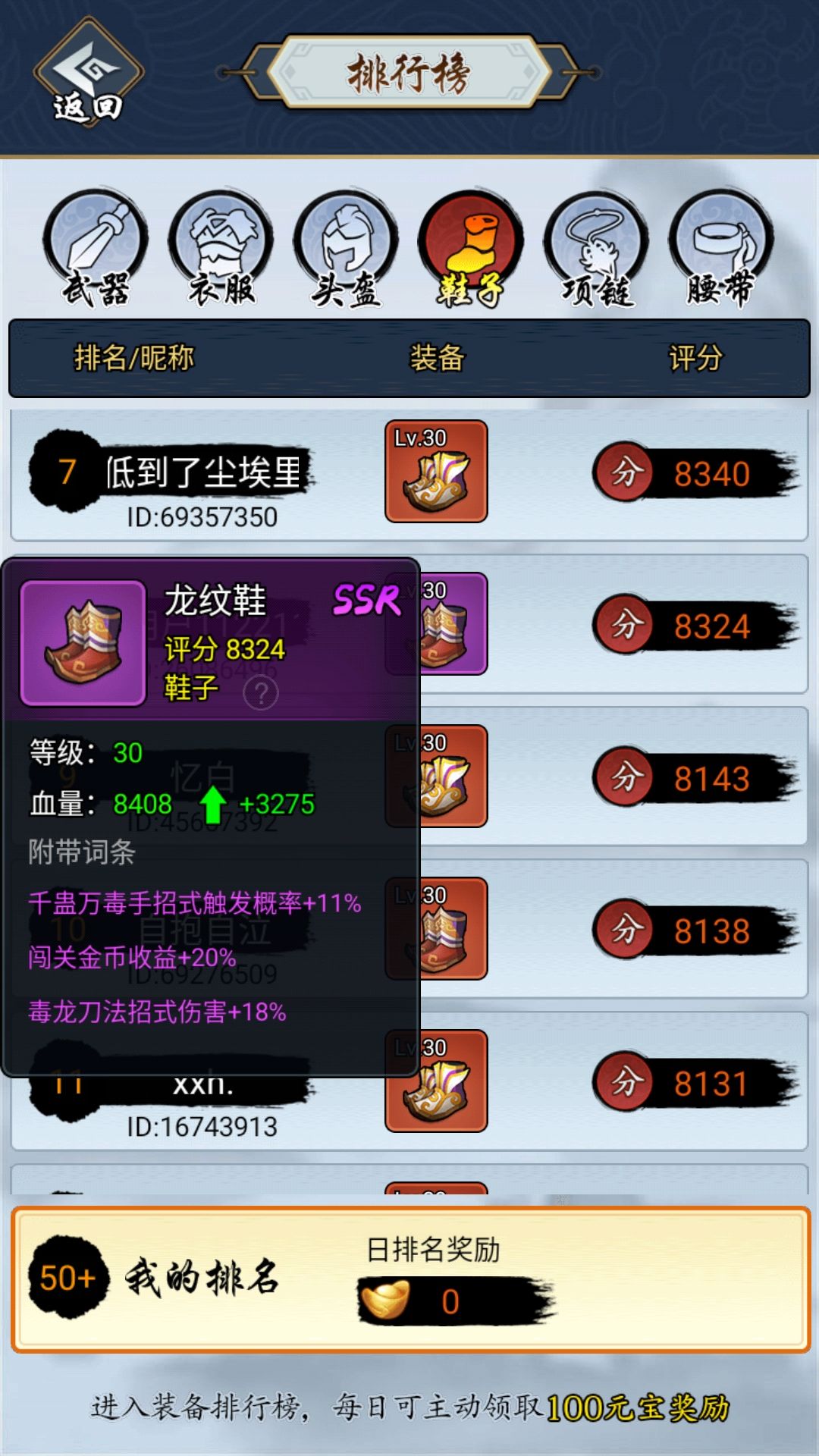View equipment icon of player xxn.
The image size is (819, 1456).
(436, 1081)
